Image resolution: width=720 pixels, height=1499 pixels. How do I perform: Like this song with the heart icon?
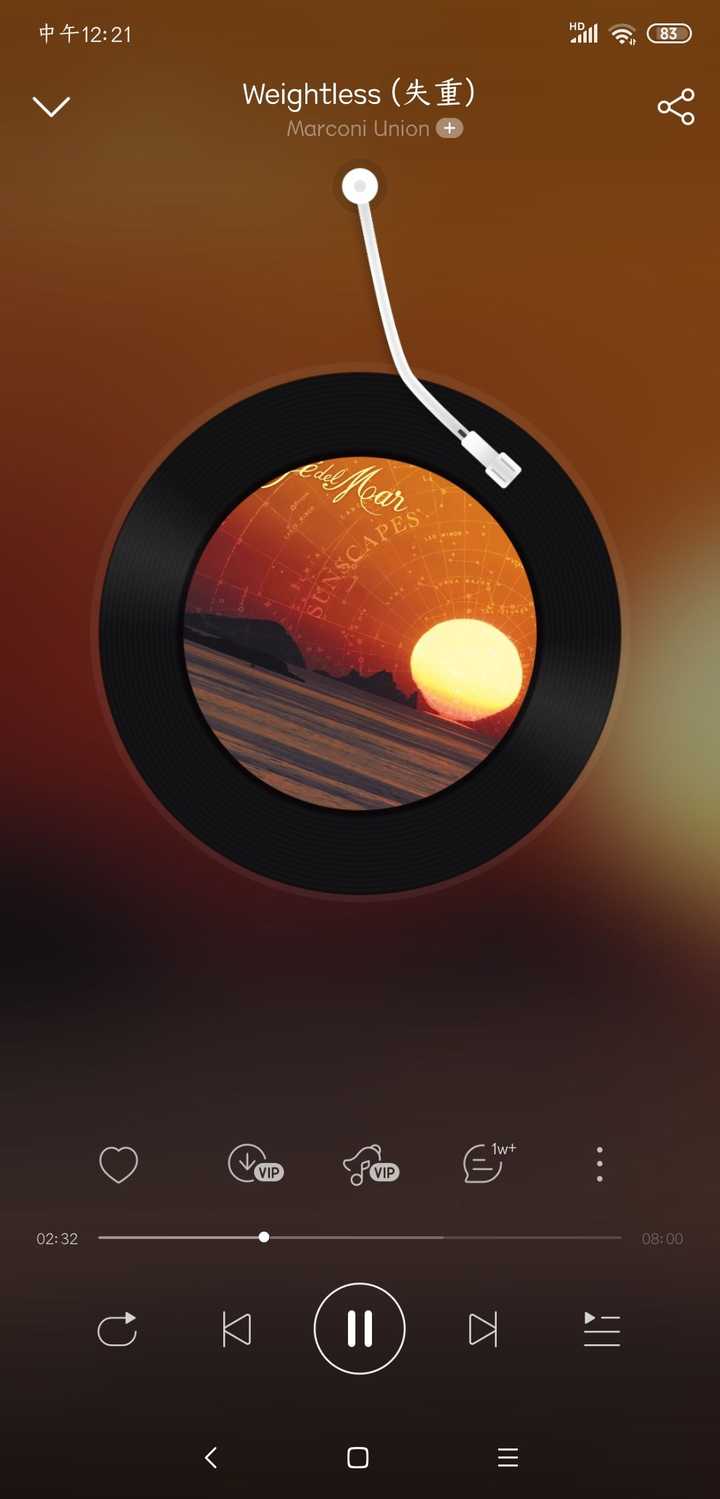point(118,1165)
